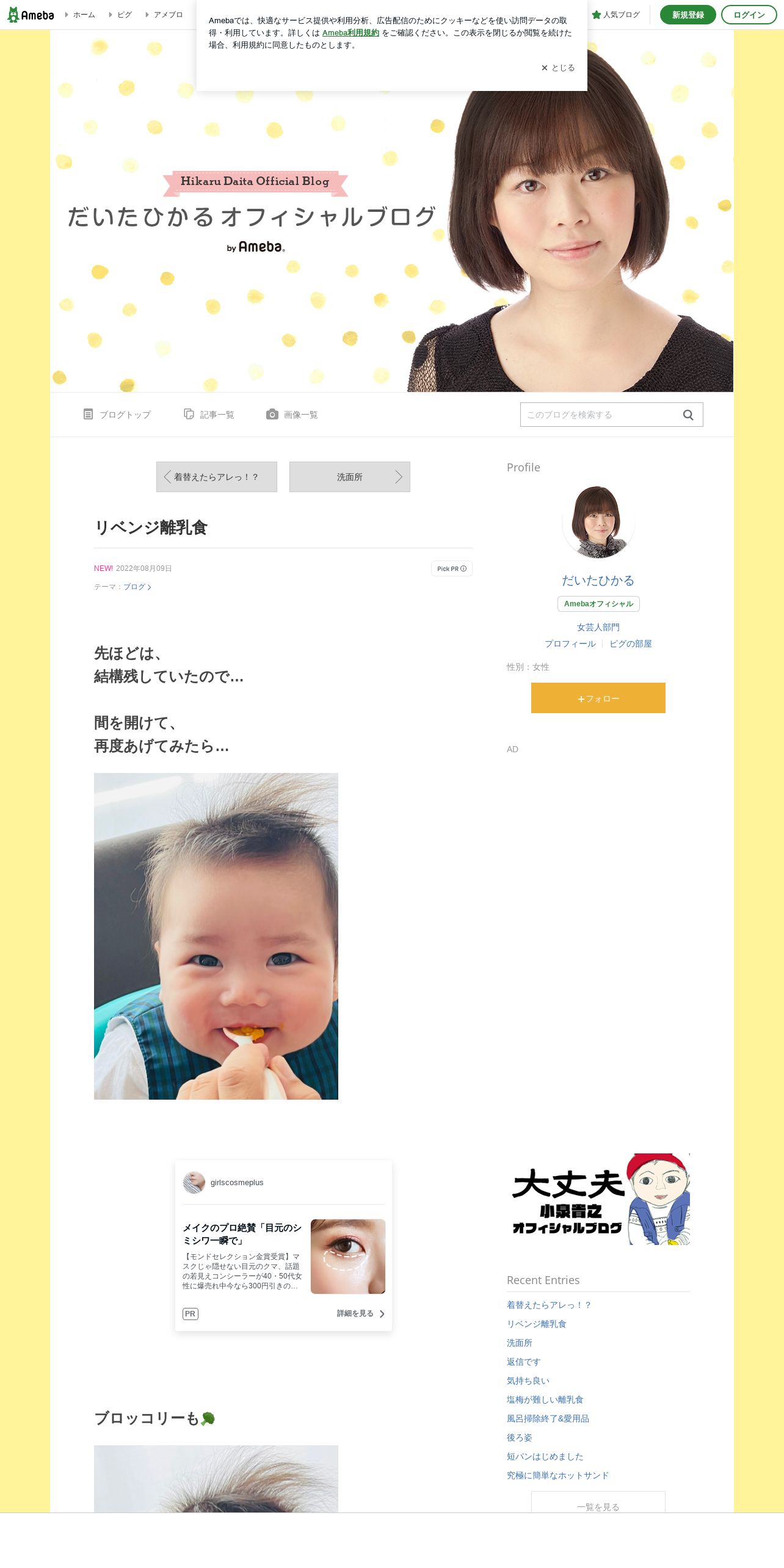This screenshot has width=784, height=1568.
Task: Go to the 洗面所 article button
Action: (350, 477)
